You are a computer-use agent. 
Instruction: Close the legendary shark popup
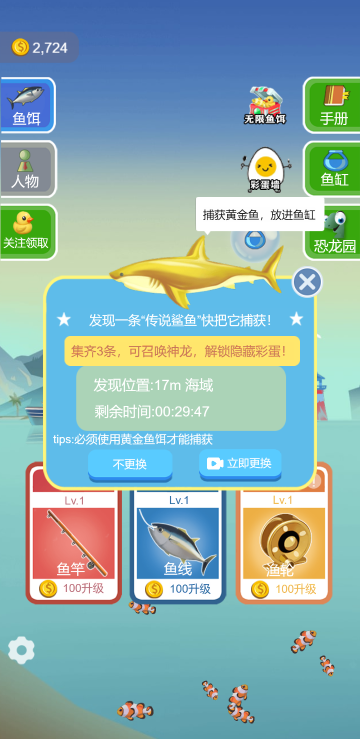[x=307, y=282]
